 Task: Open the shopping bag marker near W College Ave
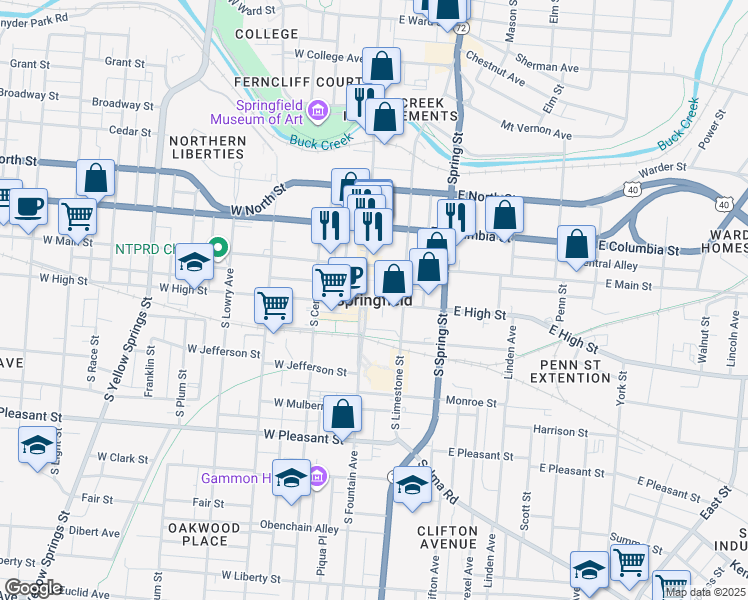coord(381,67)
